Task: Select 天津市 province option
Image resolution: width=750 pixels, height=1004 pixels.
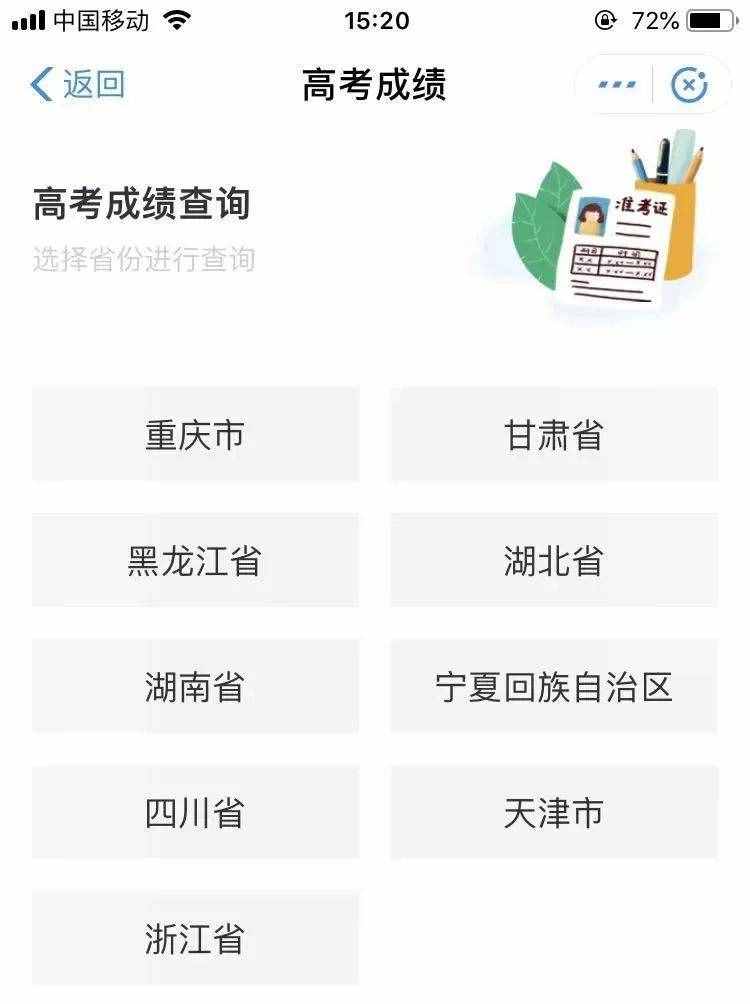Action: click(553, 812)
